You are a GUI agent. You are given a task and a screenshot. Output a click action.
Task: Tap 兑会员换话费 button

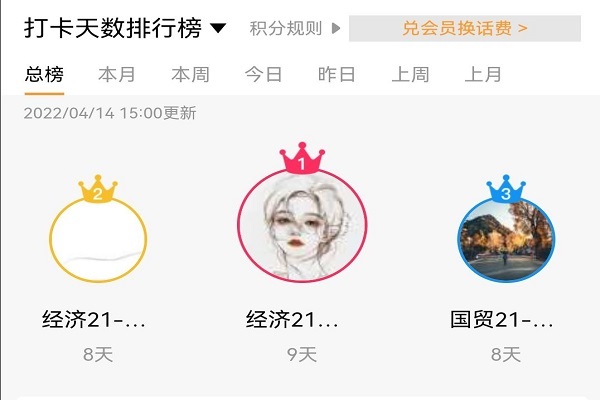[x=465, y=28]
